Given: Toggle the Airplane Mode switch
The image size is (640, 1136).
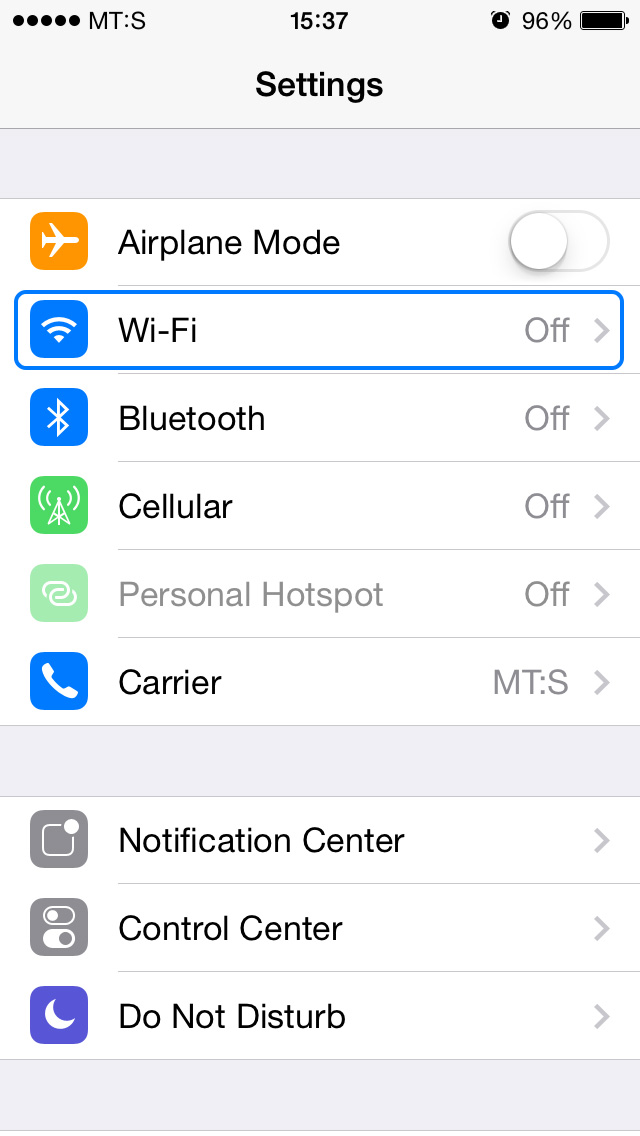Looking at the screenshot, I should [559, 241].
